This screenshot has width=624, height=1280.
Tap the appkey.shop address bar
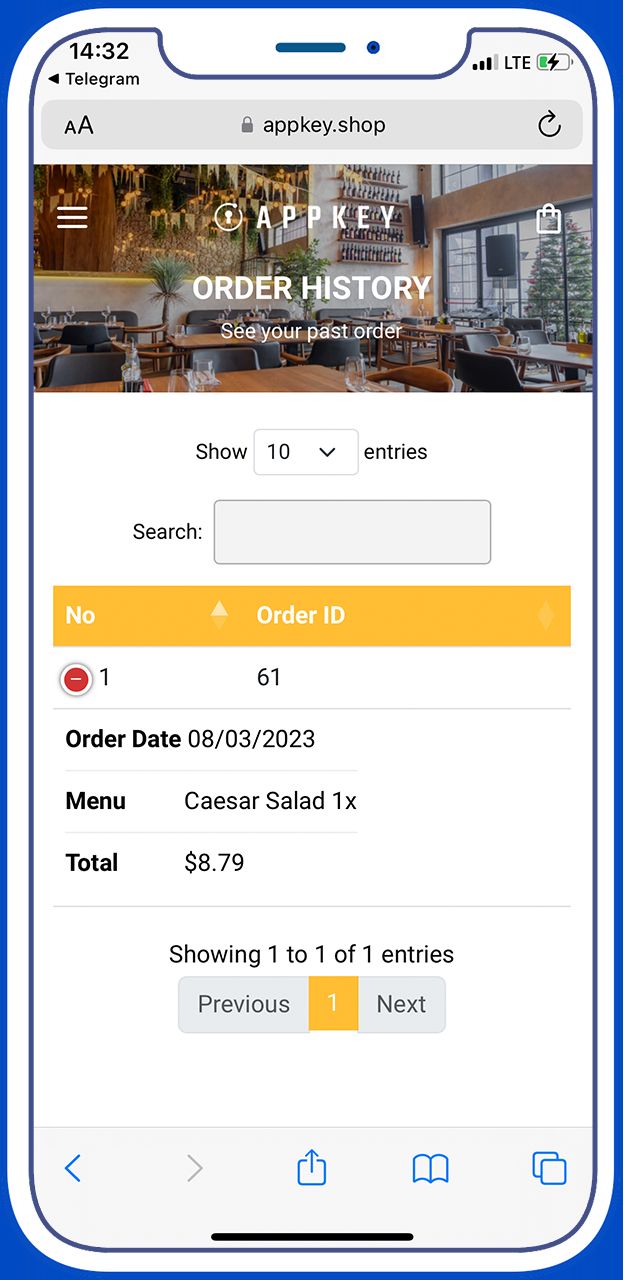[x=312, y=125]
